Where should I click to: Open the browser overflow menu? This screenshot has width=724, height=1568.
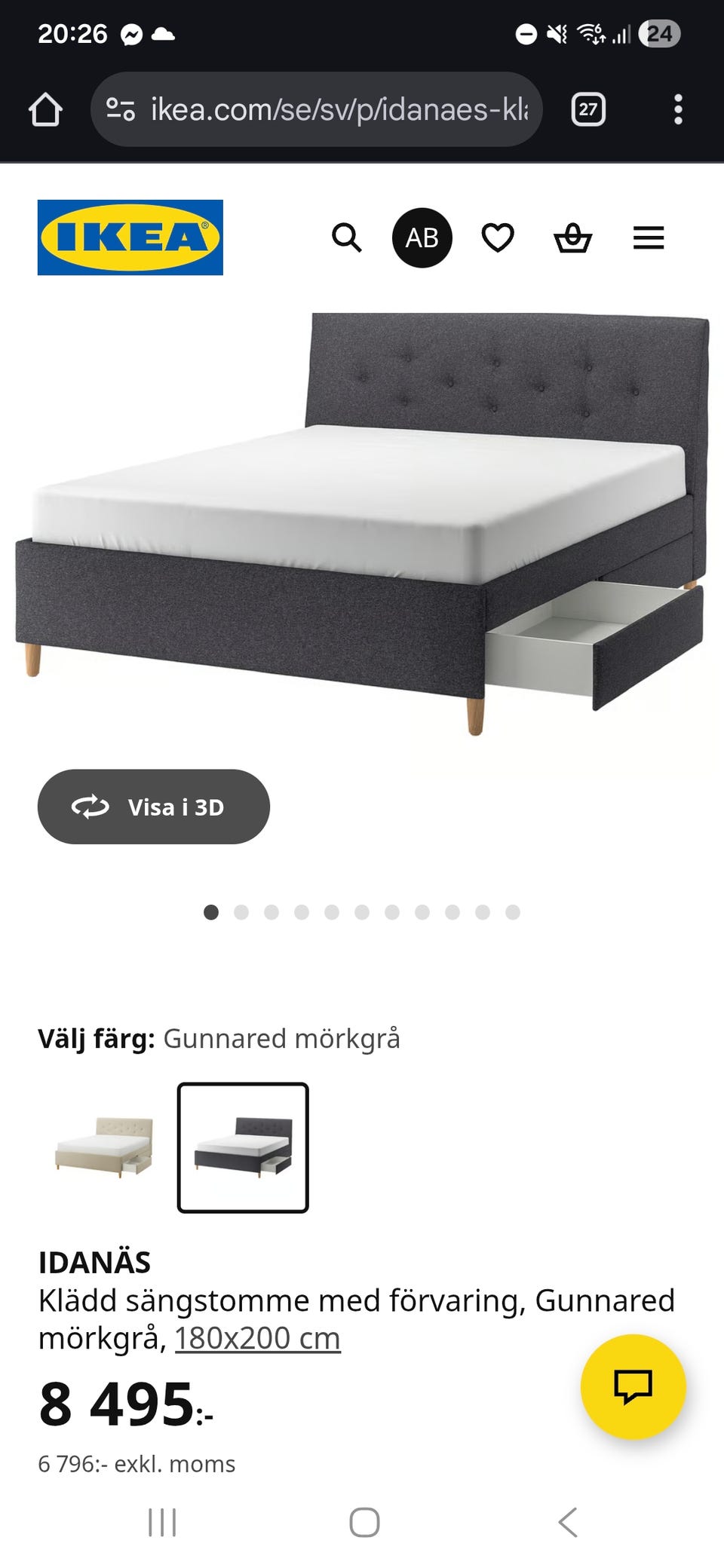tap(679, 109)
